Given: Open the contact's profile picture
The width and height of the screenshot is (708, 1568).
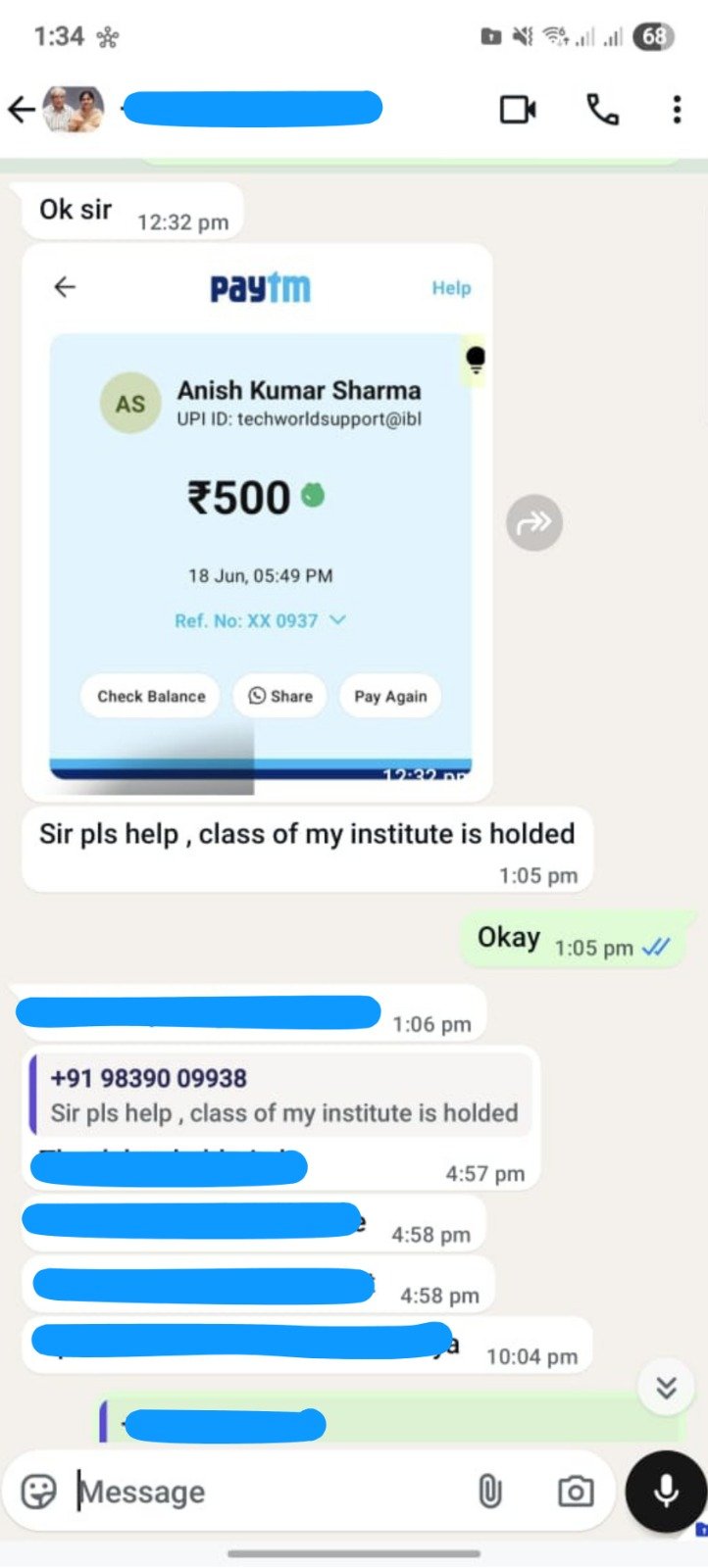Looking at the screenshot, I should pyautogui.click(x=74, y=110).
